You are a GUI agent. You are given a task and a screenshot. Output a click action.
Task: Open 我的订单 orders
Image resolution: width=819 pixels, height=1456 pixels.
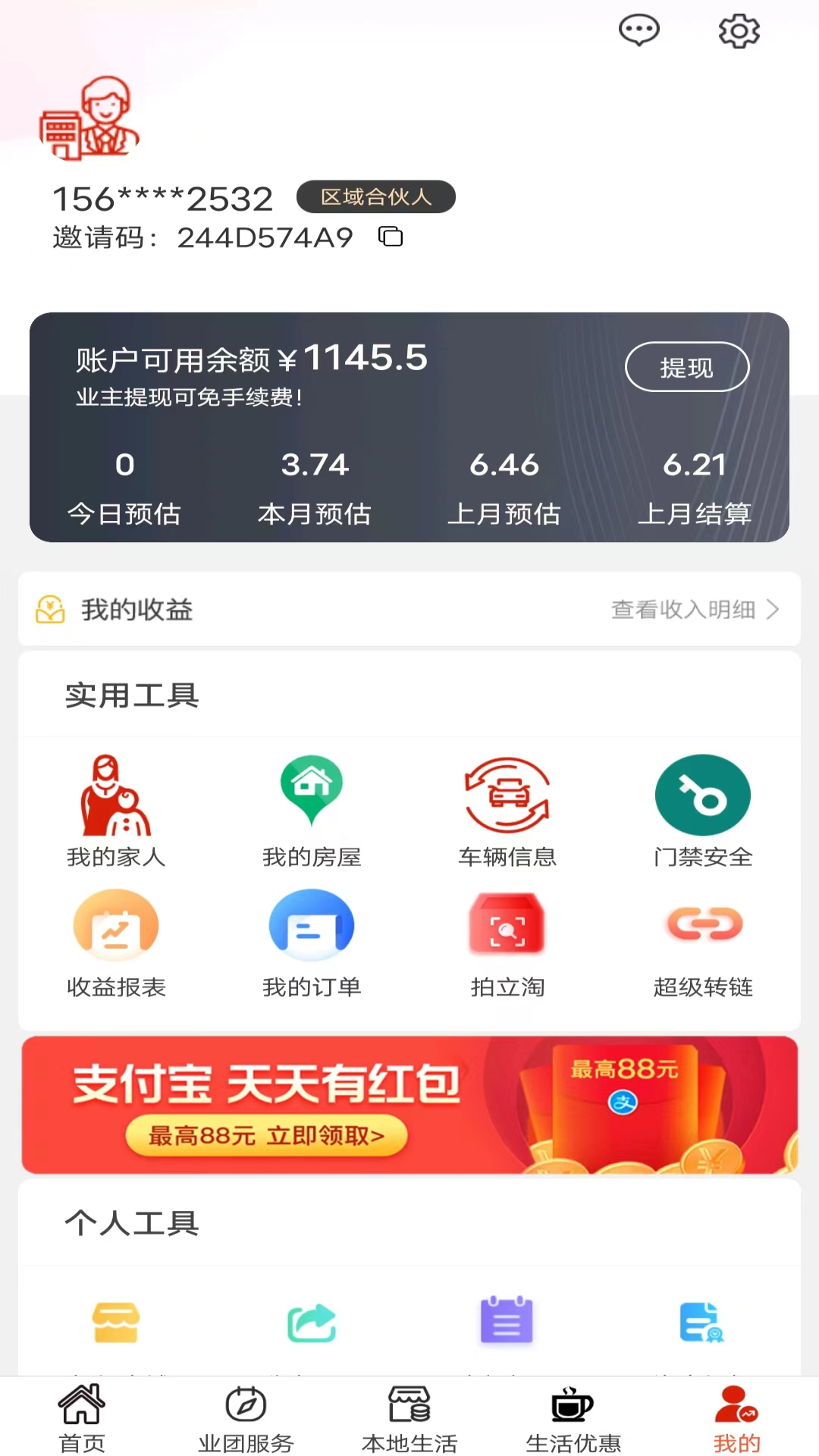pyautogui.click(x=312, y=942)
